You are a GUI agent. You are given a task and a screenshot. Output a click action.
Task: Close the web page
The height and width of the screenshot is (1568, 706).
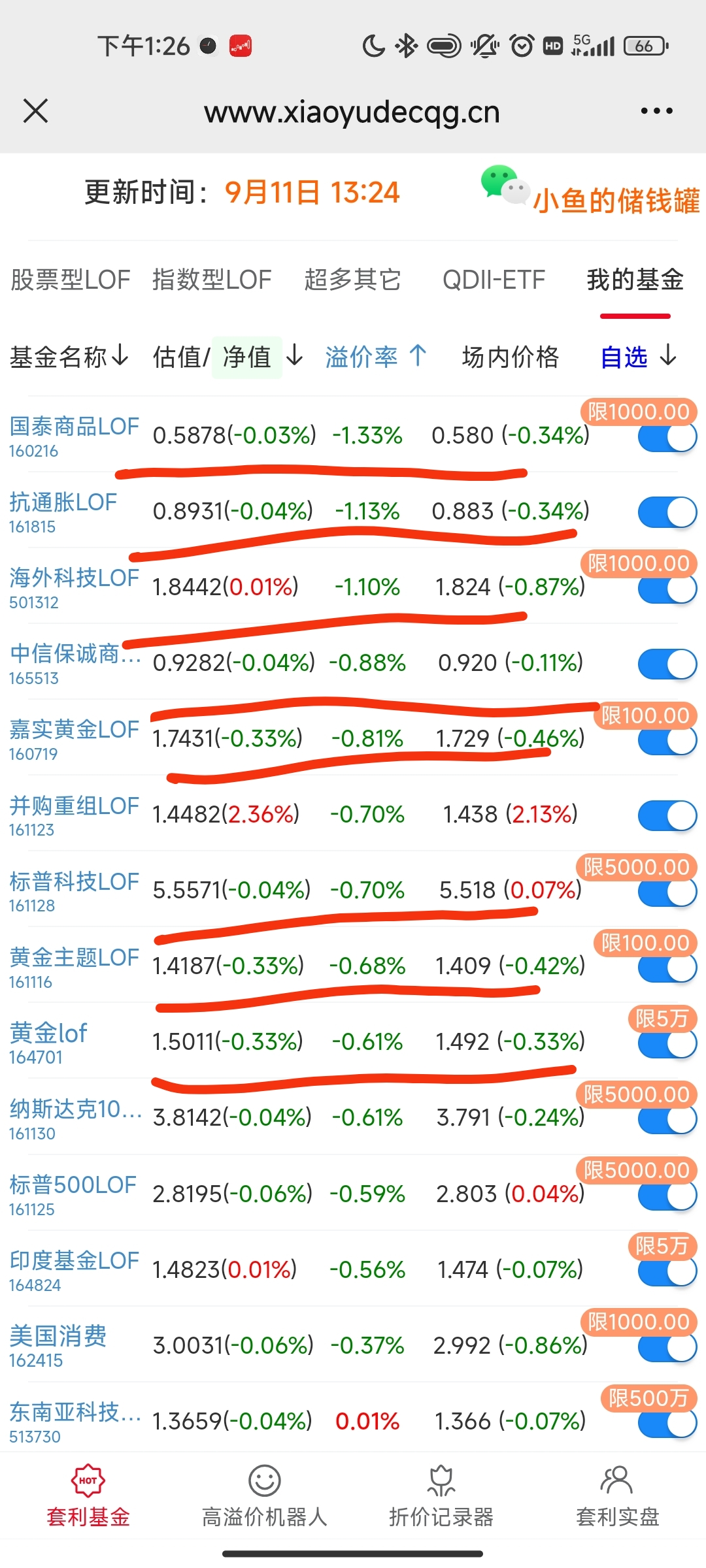click(x=36, y=111)
